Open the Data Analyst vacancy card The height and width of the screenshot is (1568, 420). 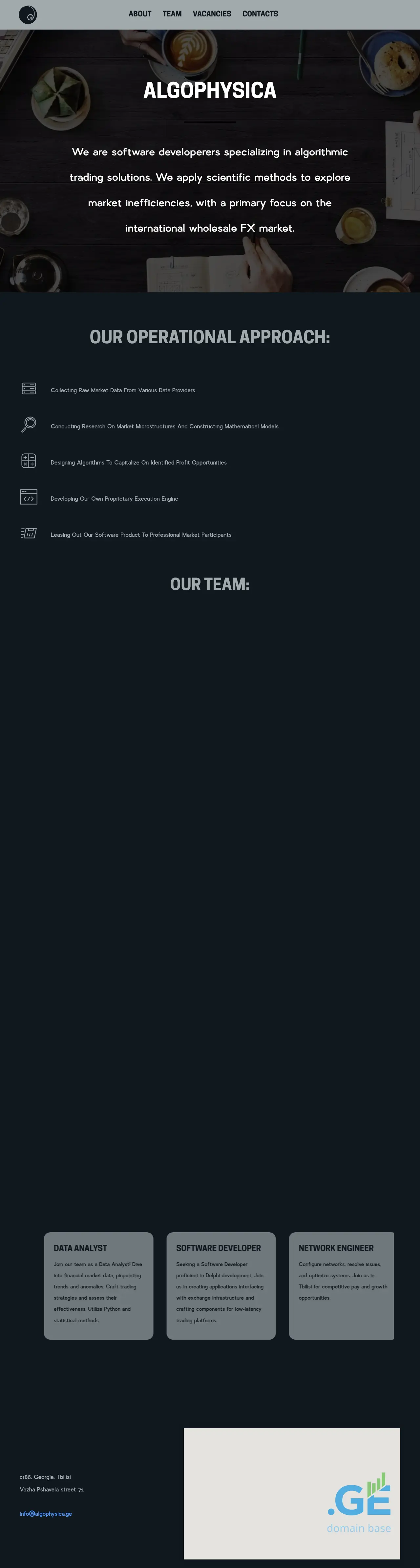point(98,1285)
